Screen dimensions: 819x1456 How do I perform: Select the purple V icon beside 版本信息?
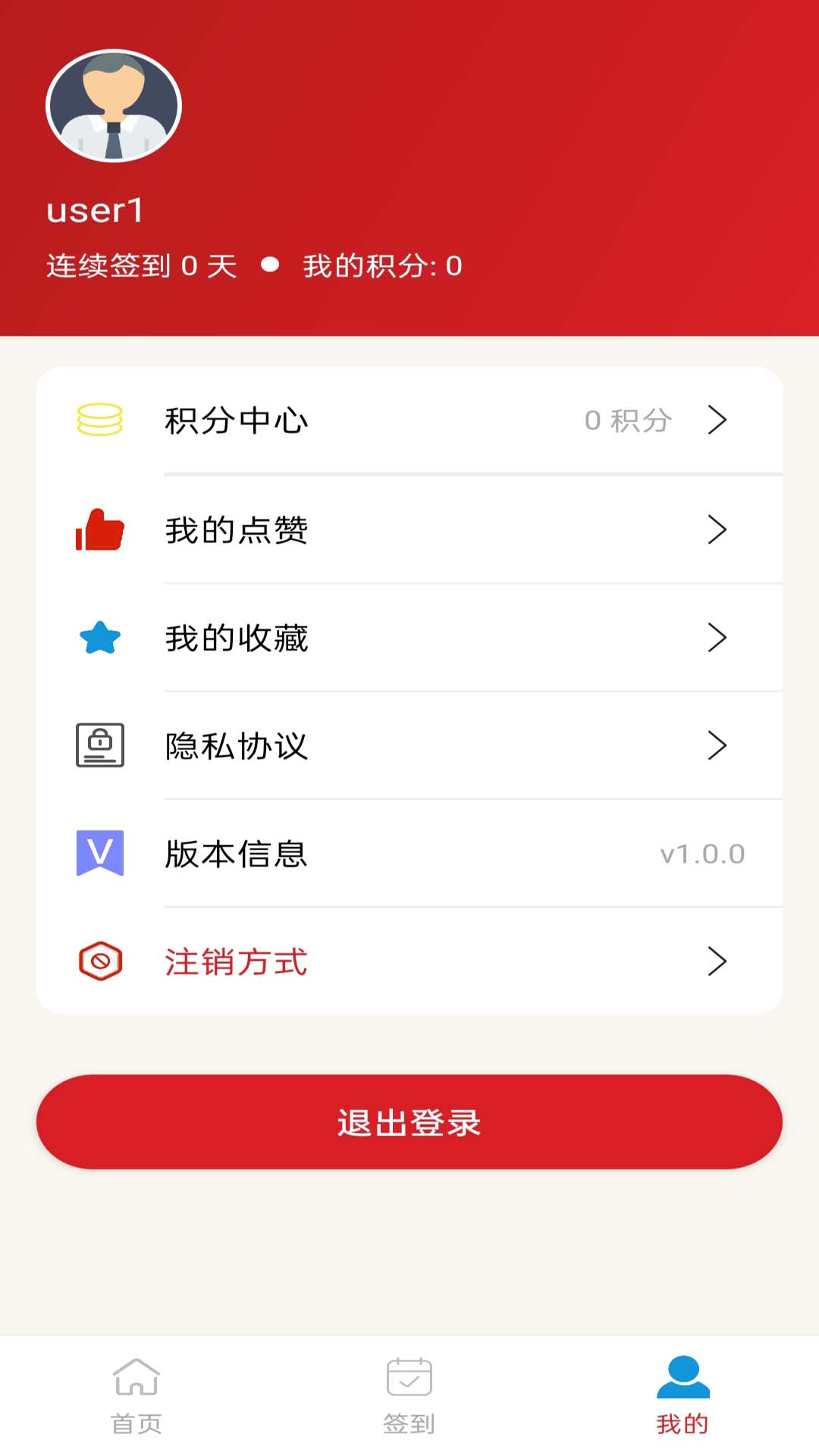click(101, 852)
